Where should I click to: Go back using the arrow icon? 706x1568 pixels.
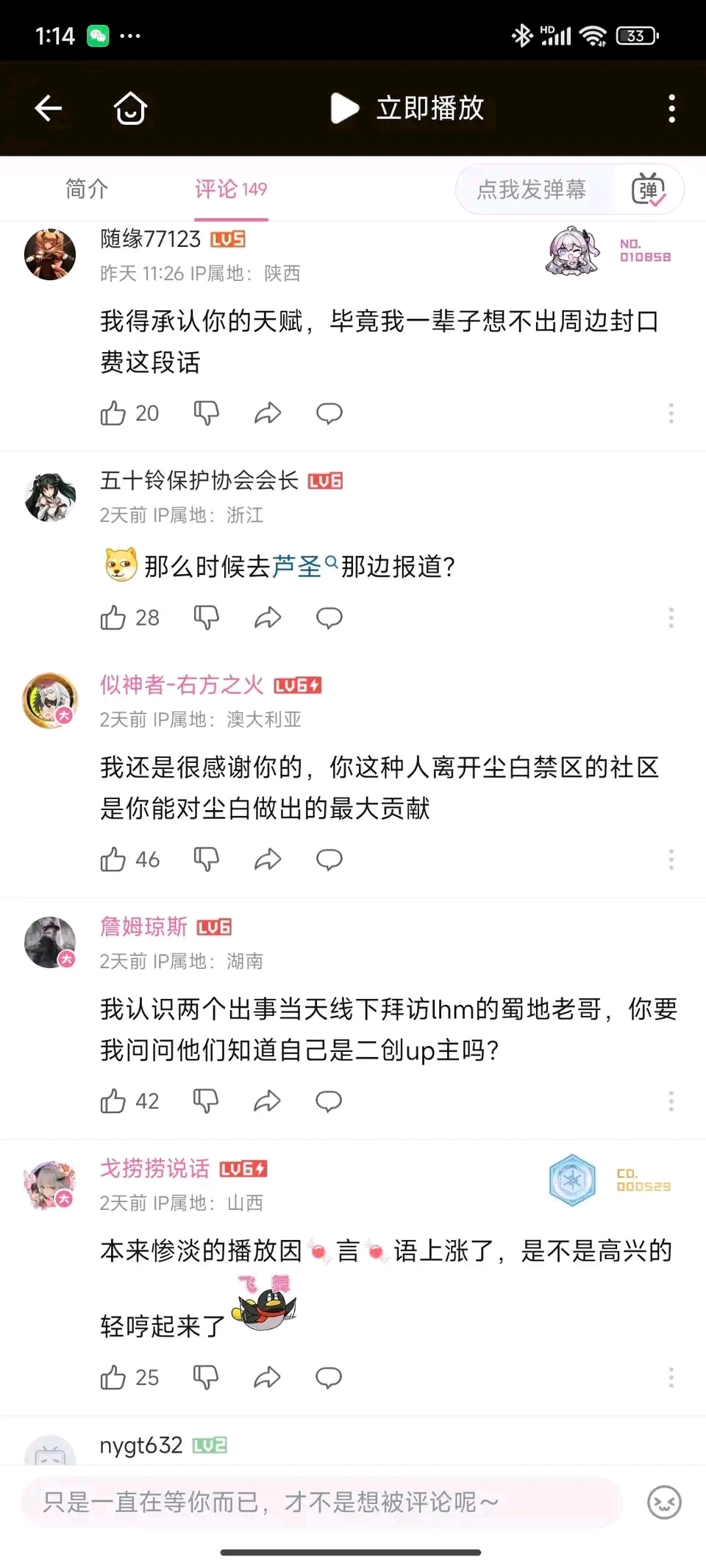pyautogui.click(x=49, y=108)
